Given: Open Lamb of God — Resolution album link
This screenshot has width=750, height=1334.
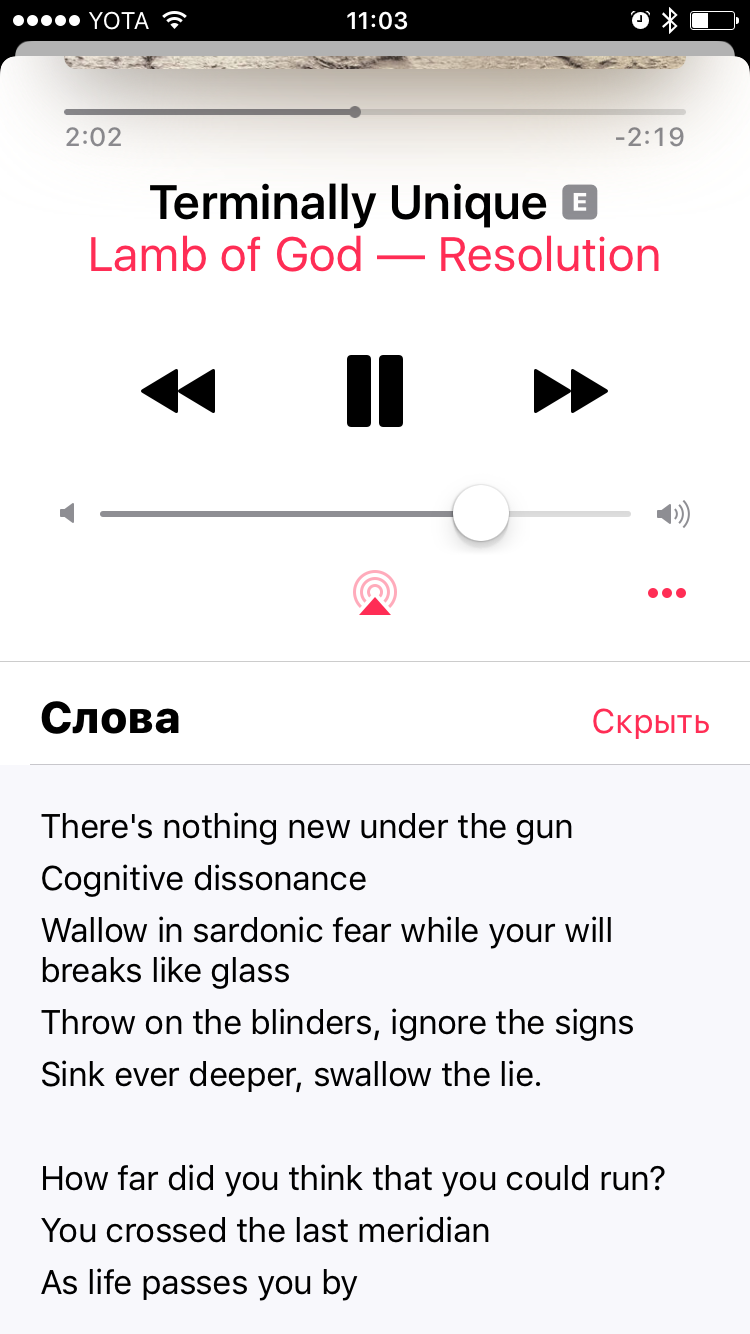Looking at the screenshot, I should pos(374,256).
